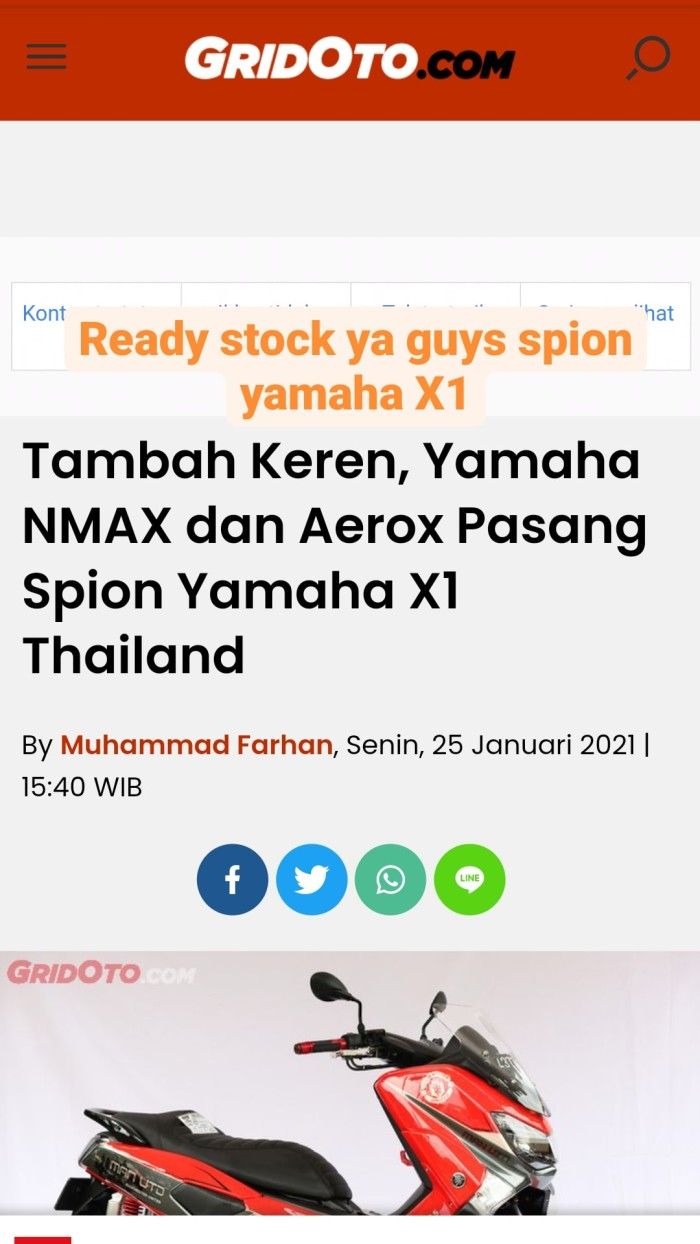Screen dimensions: 700x1244
Task: Share the article on Twitter
Action: 311,880
